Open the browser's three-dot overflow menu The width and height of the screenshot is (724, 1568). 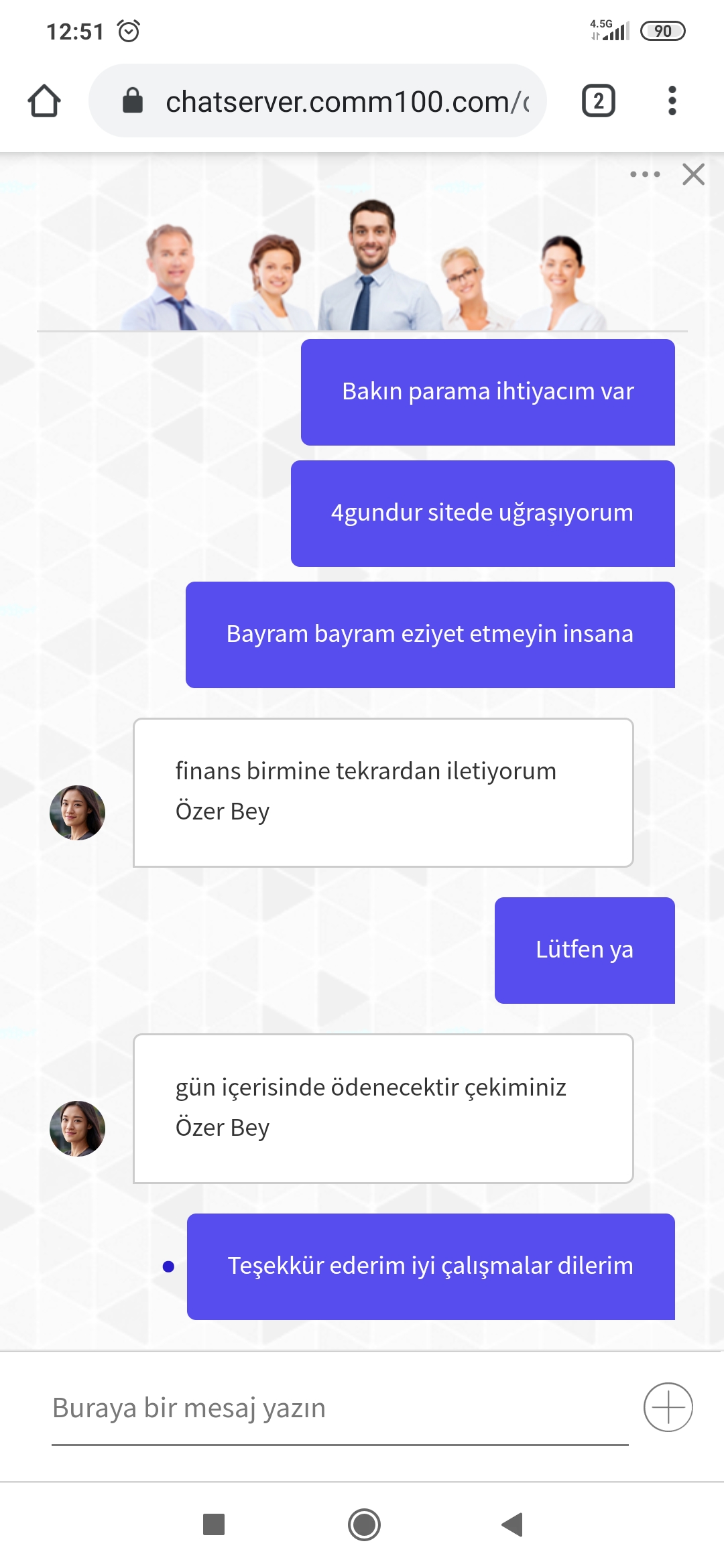[x=672, y=101]
